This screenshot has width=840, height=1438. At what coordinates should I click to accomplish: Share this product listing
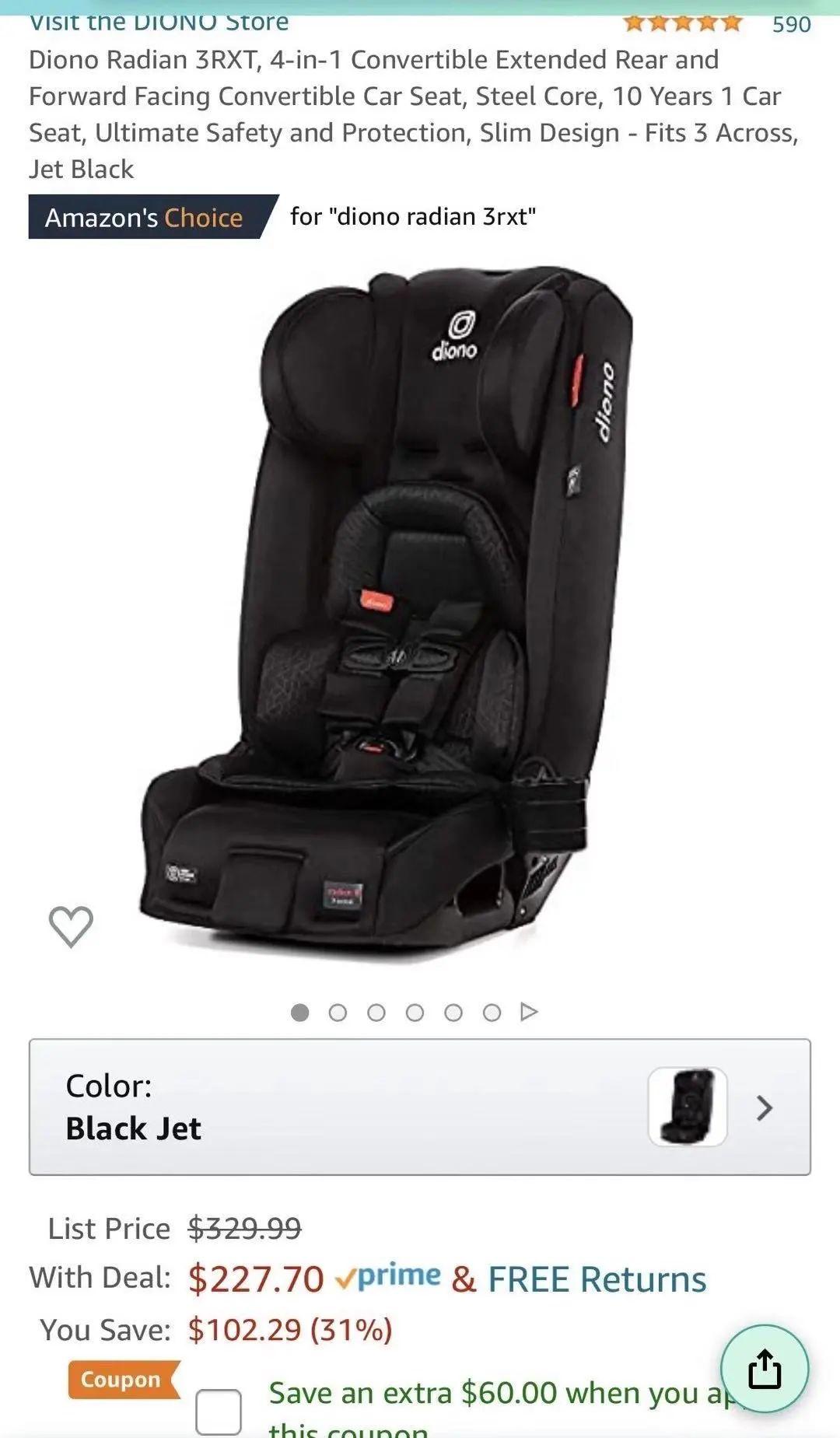click(765, 1369)
